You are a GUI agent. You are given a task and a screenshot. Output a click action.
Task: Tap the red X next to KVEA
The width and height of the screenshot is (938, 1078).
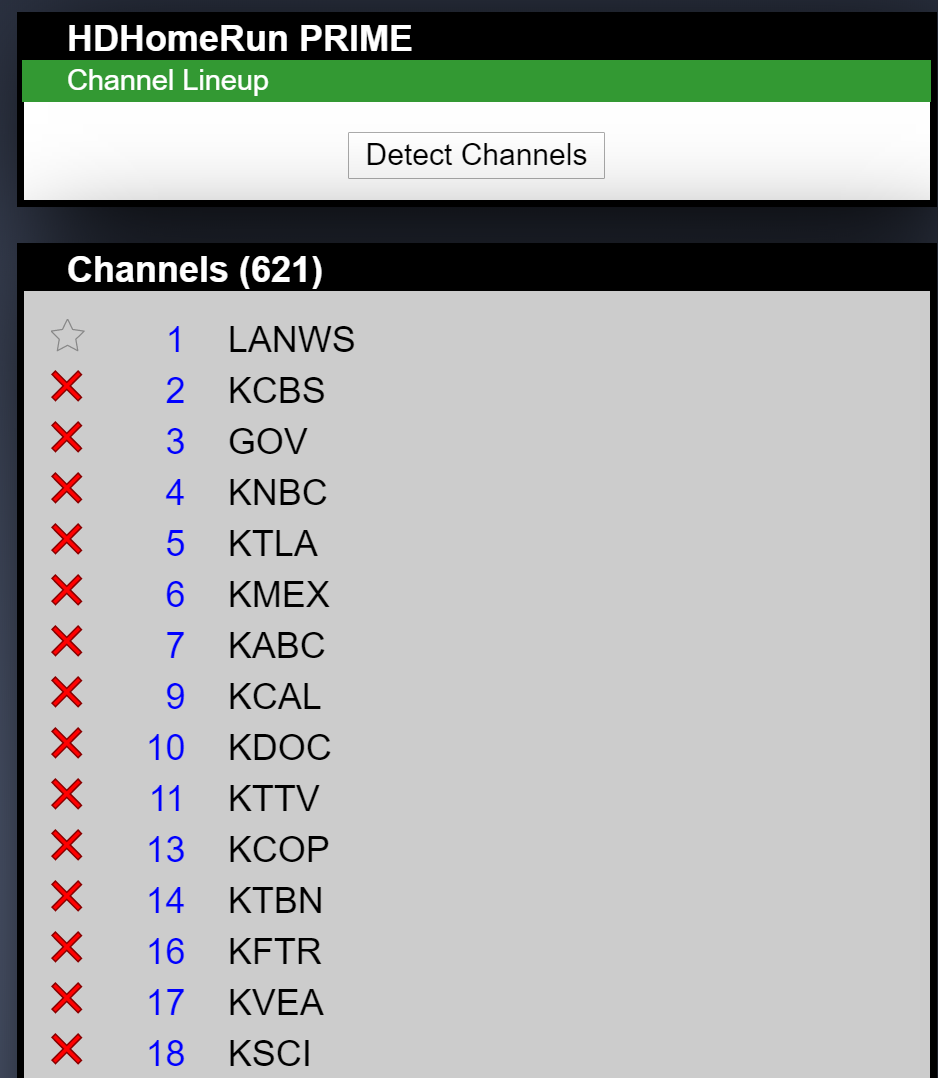tap(67, 999)
